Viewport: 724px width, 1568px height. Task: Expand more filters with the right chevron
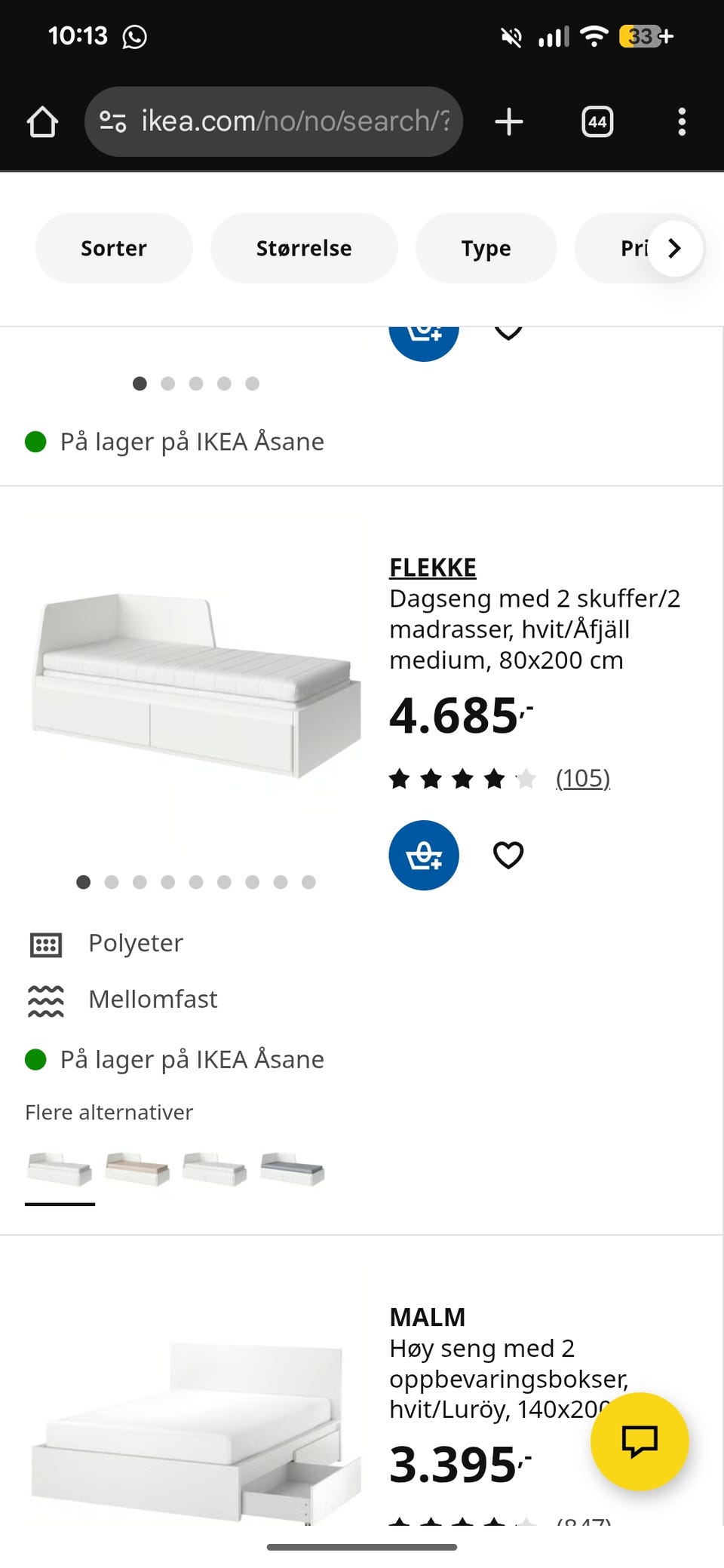tap(673, 248)
